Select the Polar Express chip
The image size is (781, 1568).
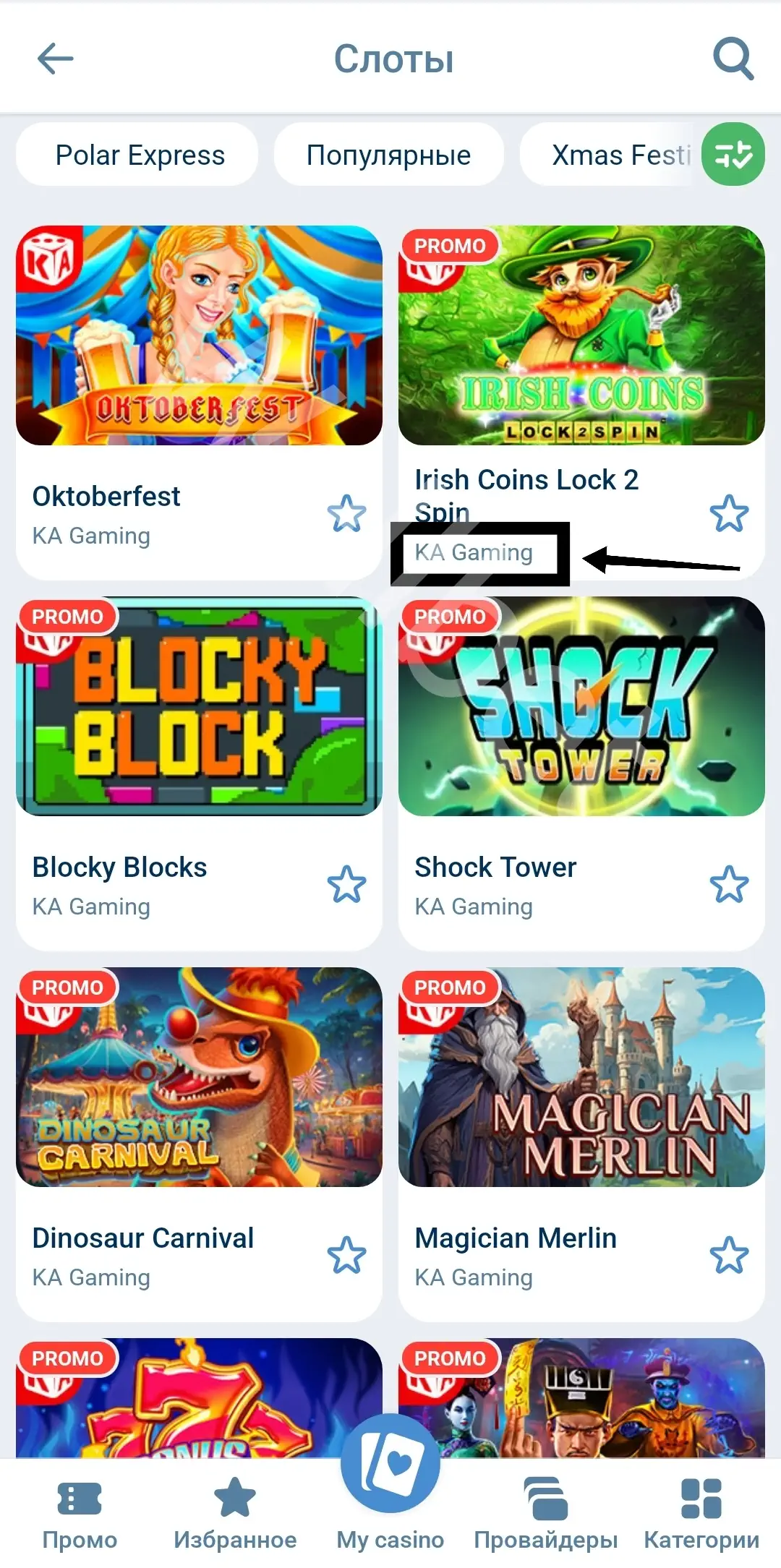[x=140, y=155]
